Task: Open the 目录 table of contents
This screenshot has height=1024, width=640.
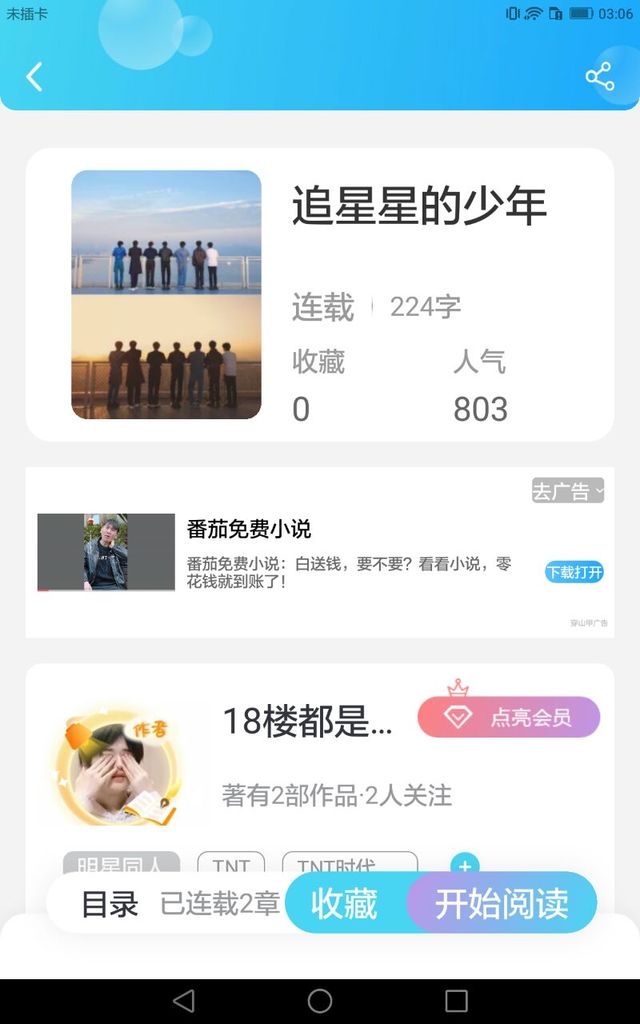Action: pyautogui.click(x=109, y=904)
